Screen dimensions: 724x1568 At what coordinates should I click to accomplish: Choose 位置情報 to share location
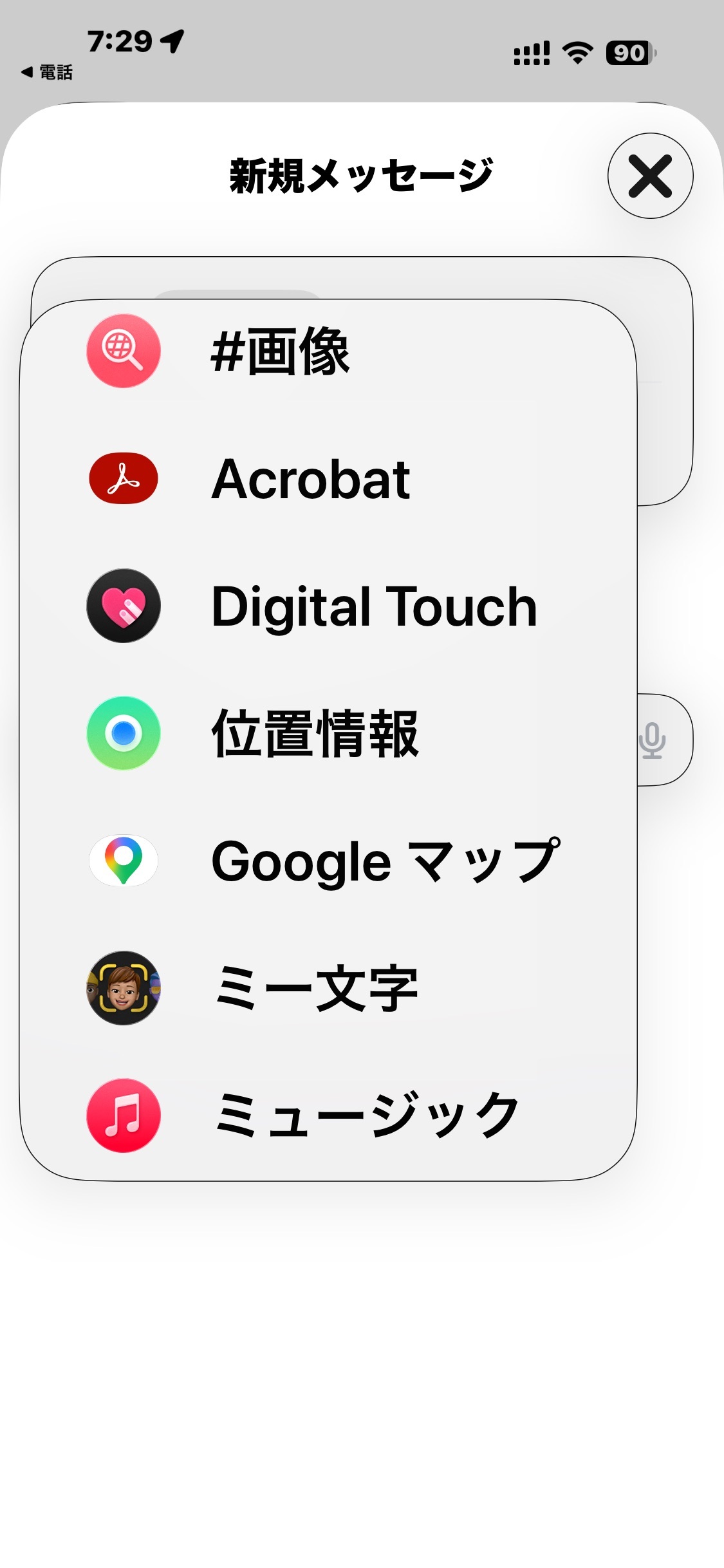coord(328,733)
